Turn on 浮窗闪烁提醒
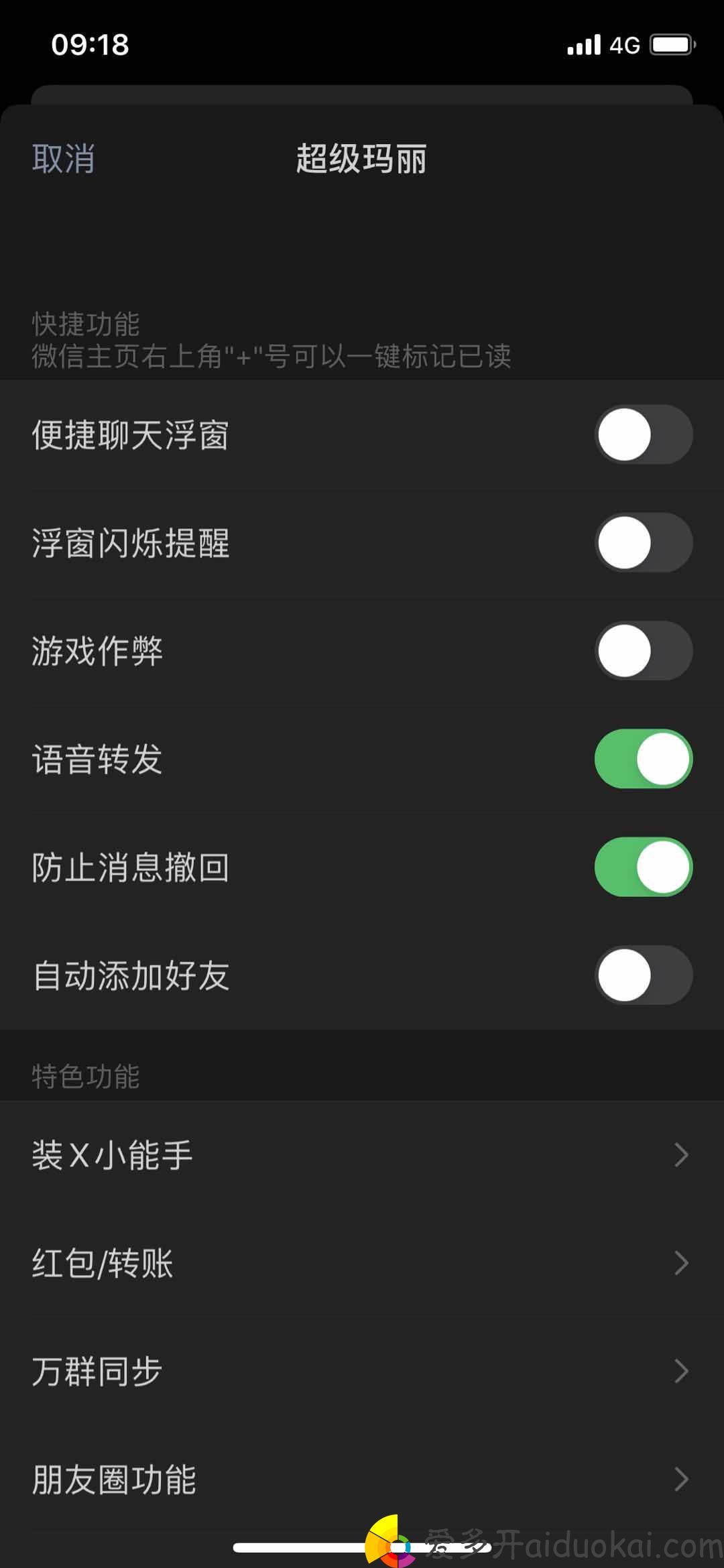This screenshot has height=1568, width=724. 643,543
